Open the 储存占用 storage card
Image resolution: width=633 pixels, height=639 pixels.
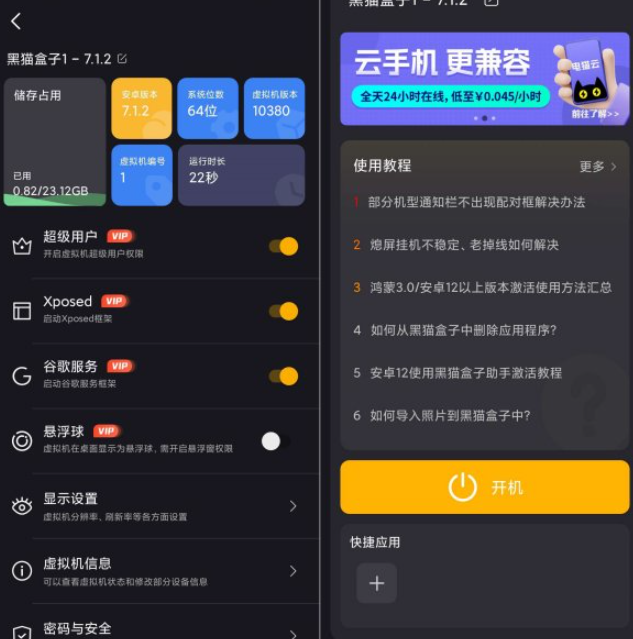(54, 142)
